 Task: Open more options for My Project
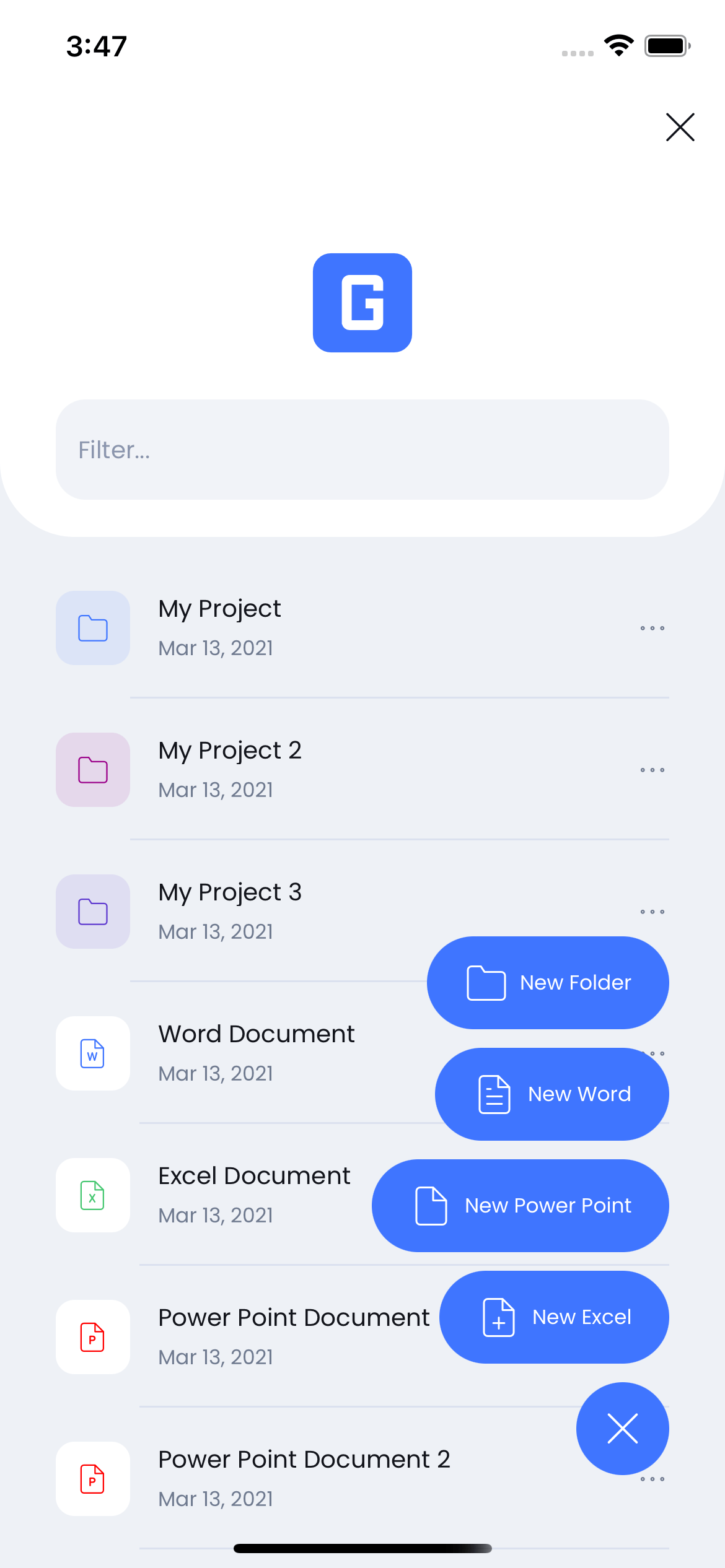pyautogui.click(x=652, y=628)
